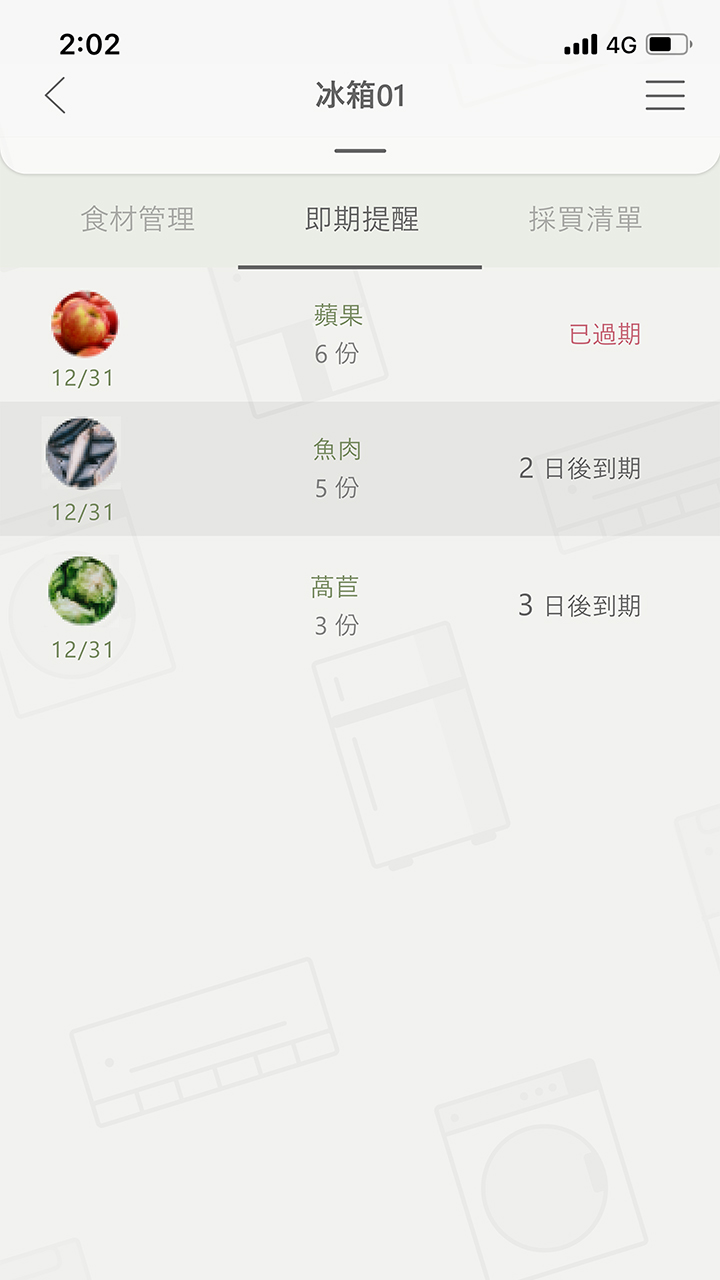Tap the lettuce image for 萵苣

(82, 592)
